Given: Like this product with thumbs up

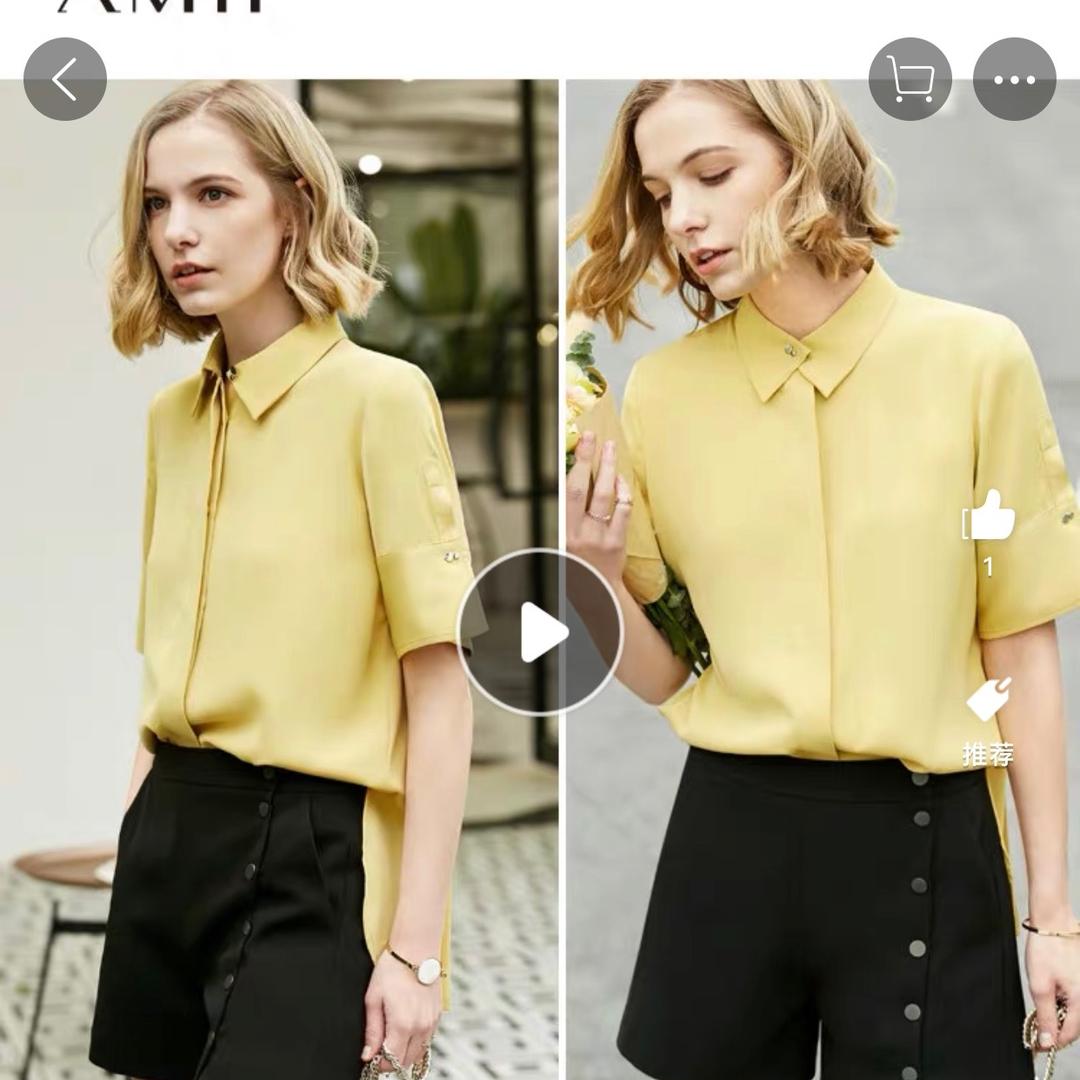Looking at the screenshot, I should click(989, 517).
